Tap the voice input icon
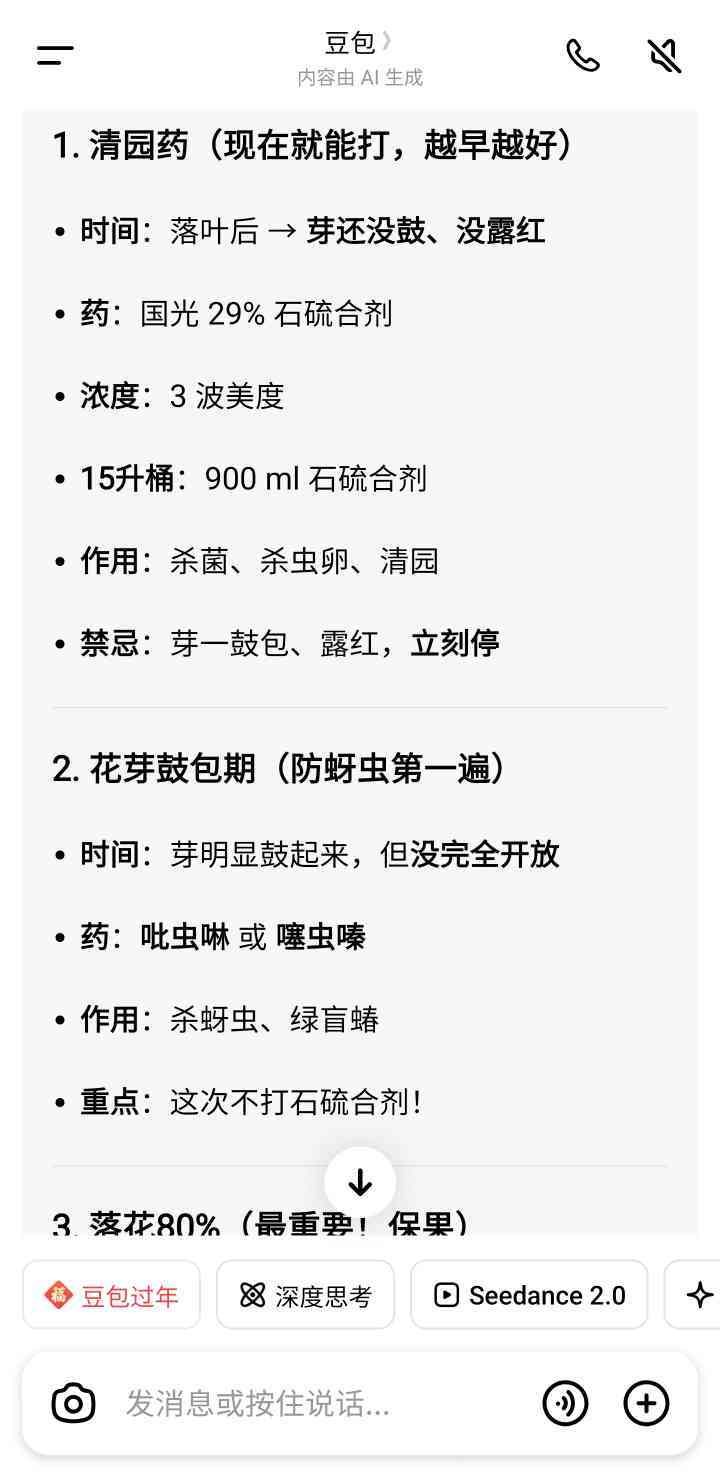The height and width of the screenshot is (1477, 720). click(565, 1404)
